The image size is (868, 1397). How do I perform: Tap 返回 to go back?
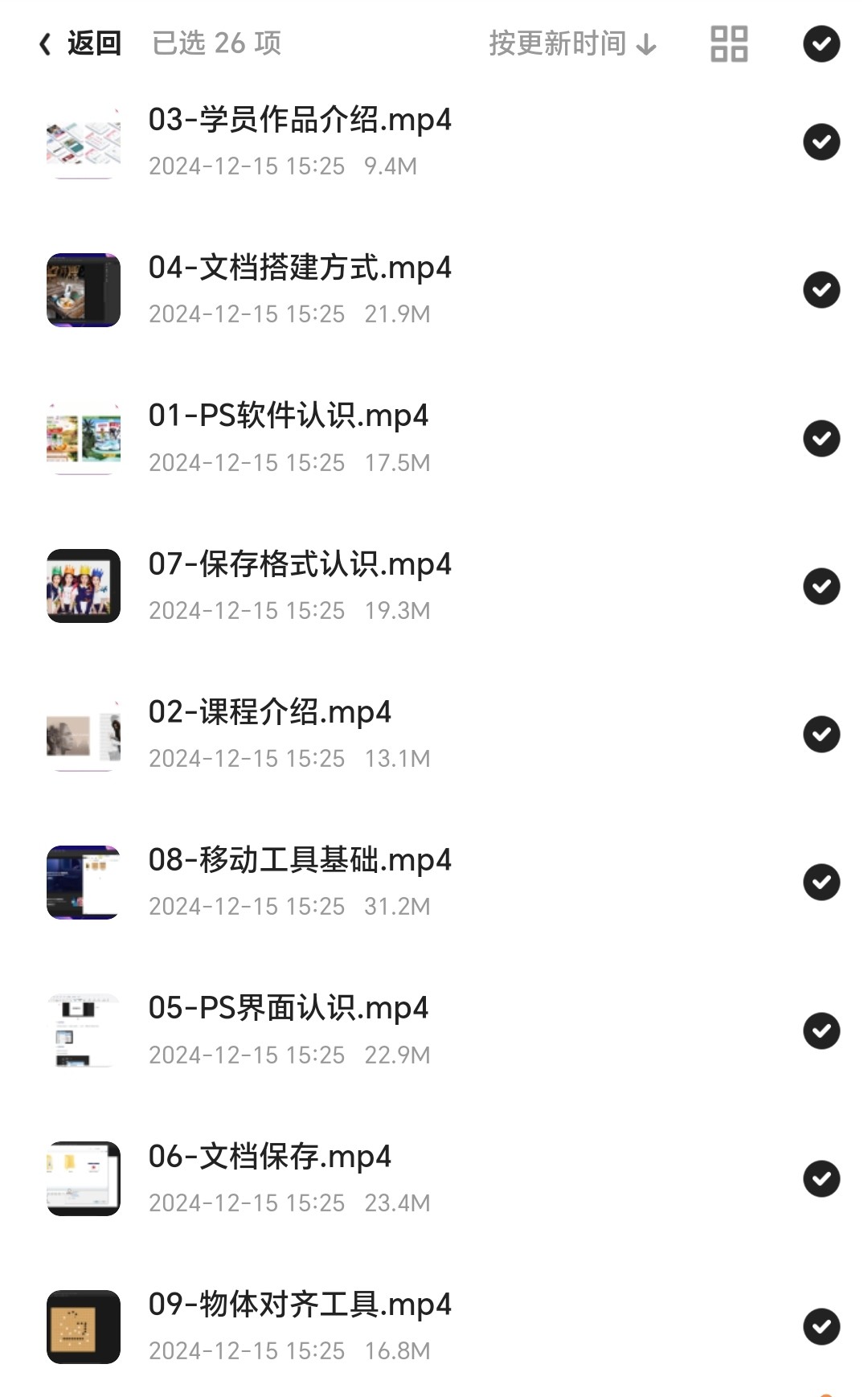(x=80, y=43)
